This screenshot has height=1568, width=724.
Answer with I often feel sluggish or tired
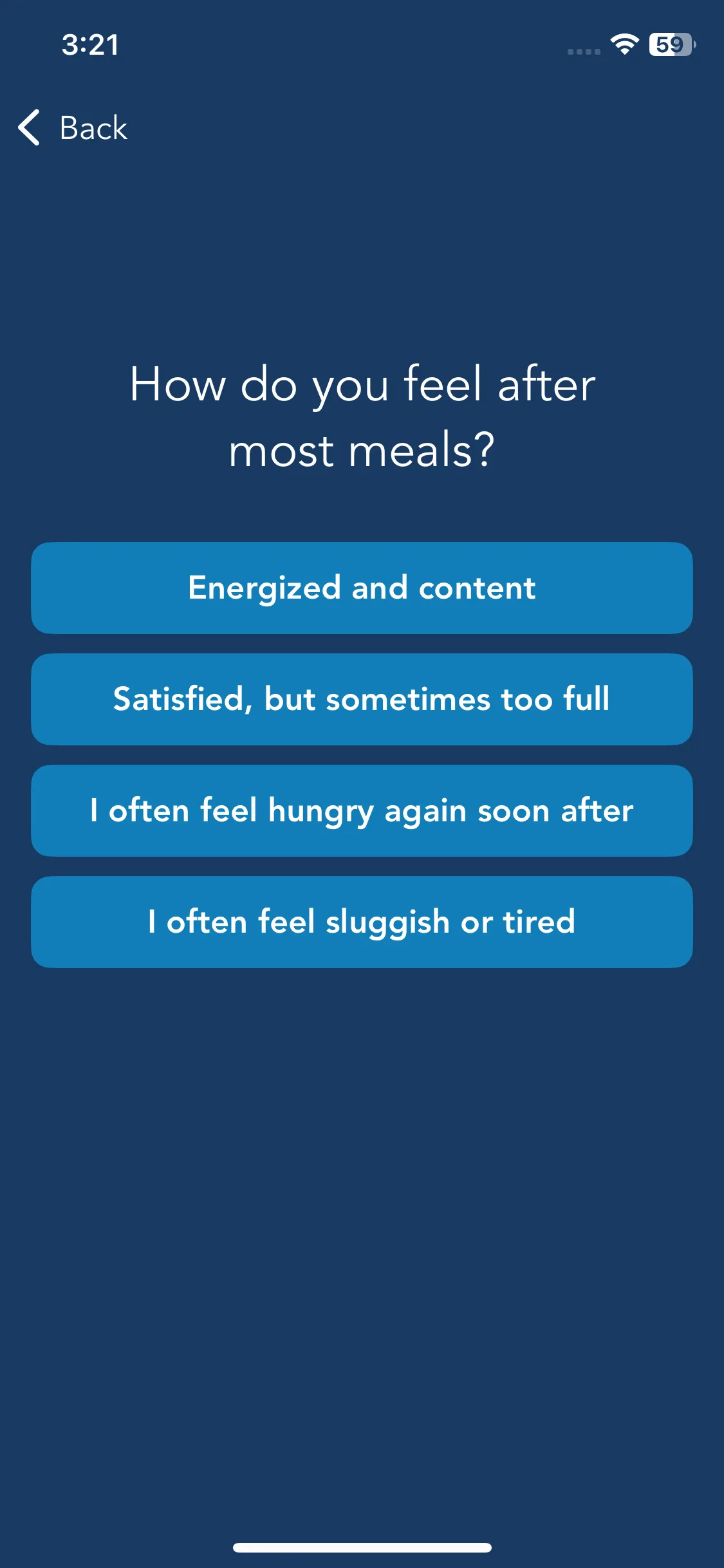(362, 922)
